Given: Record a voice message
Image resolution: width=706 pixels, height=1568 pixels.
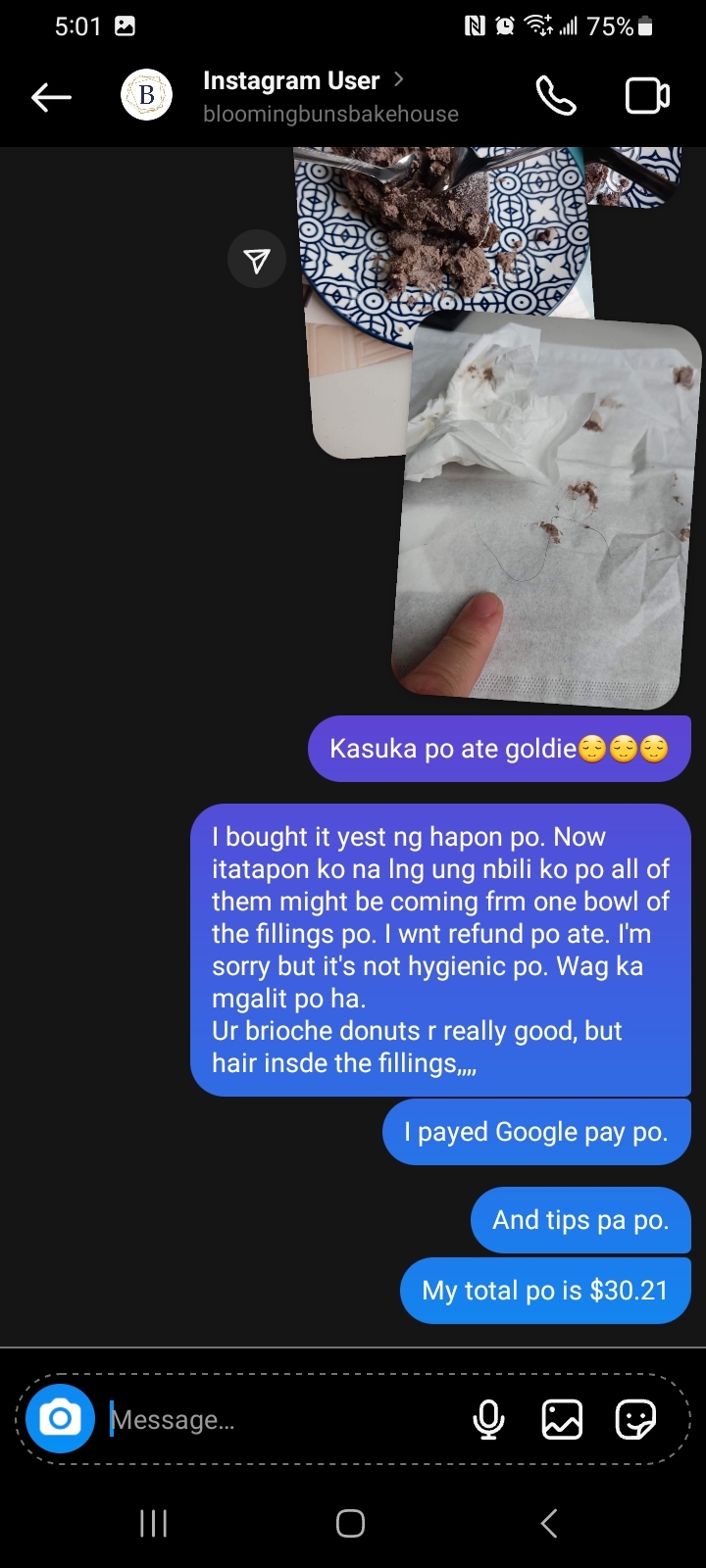Looking at the screenshot, I should [x=488, y=1419].
